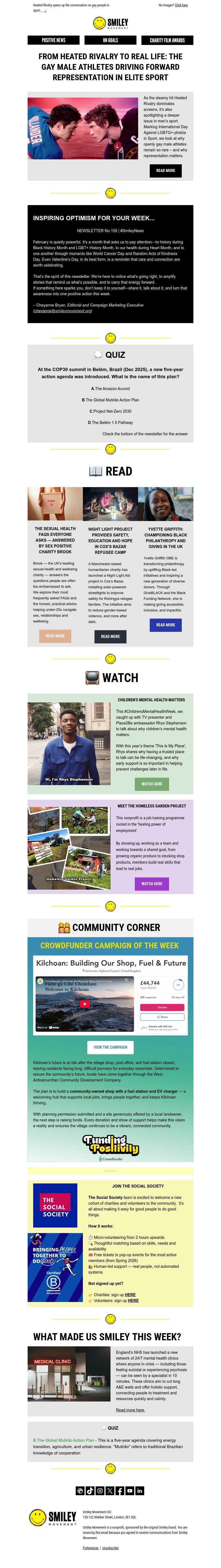Click here link for missing images
This screenshot has width=221, height=1568.
pos(181,5)
